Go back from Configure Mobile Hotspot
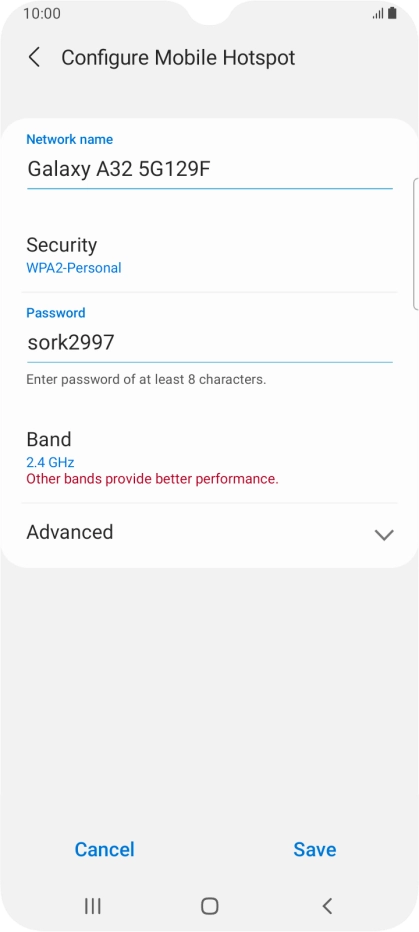Viewport: 419px width, 932px height. (34, 58)
